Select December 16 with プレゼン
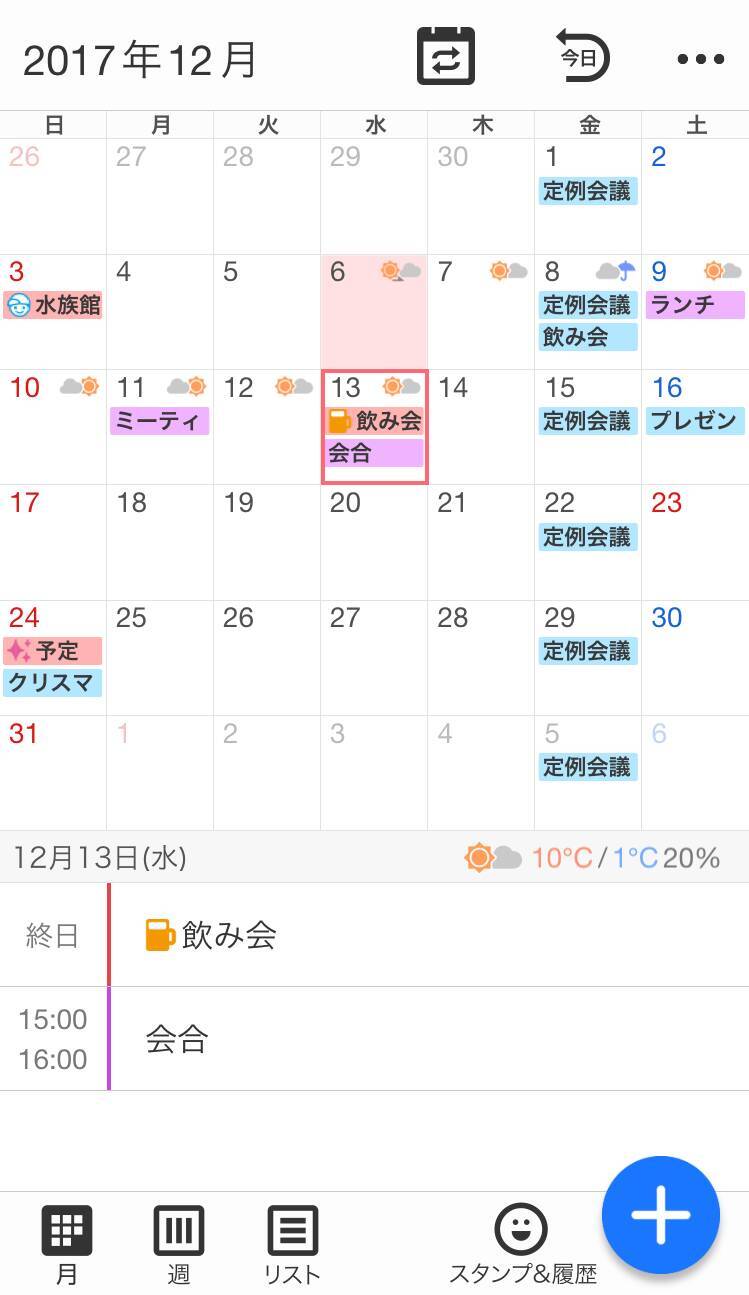Viewport: 749px width, 1295px height. (x=695, y=426)
